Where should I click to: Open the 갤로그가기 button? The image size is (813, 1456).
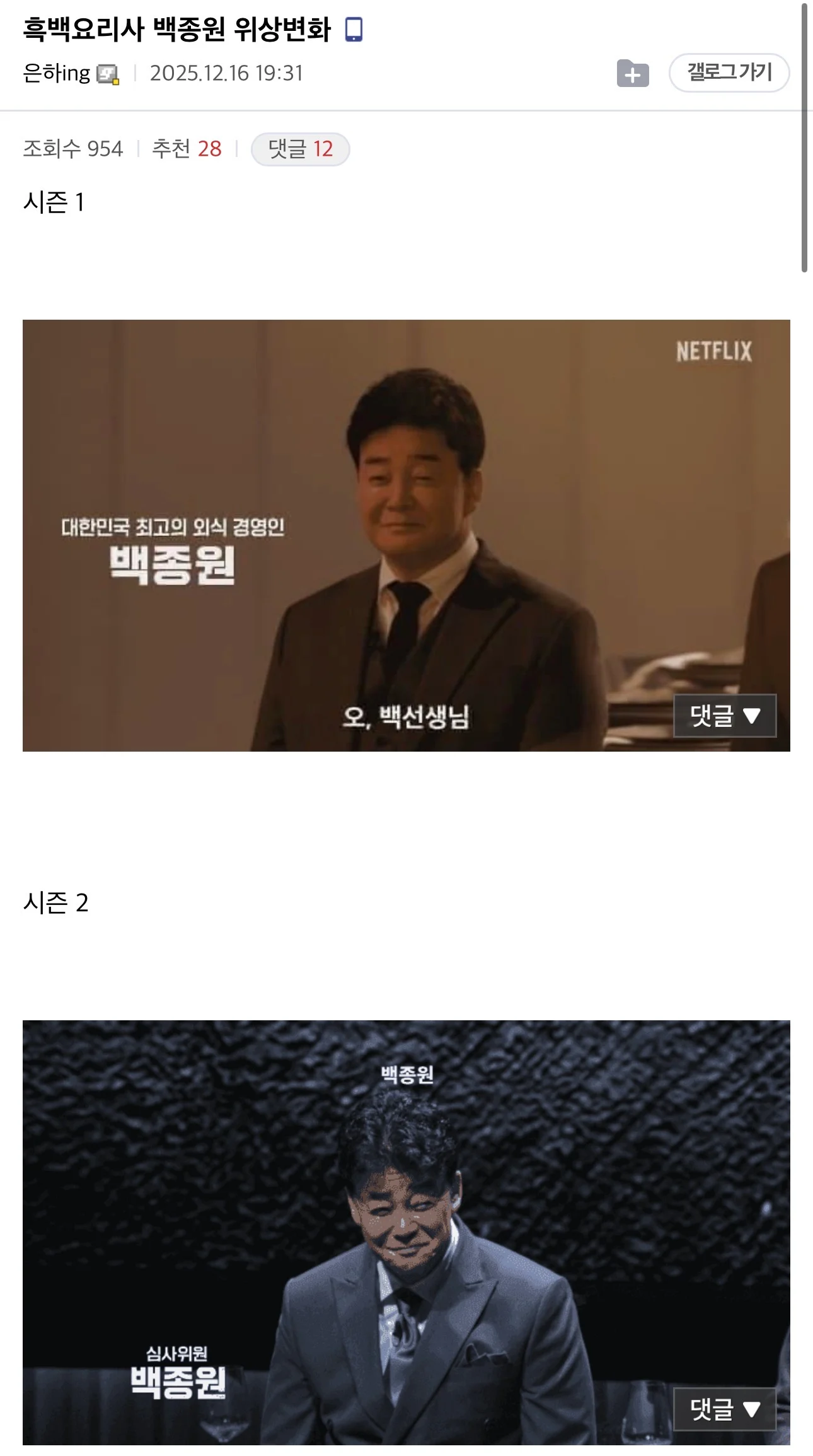click(729, 73)
